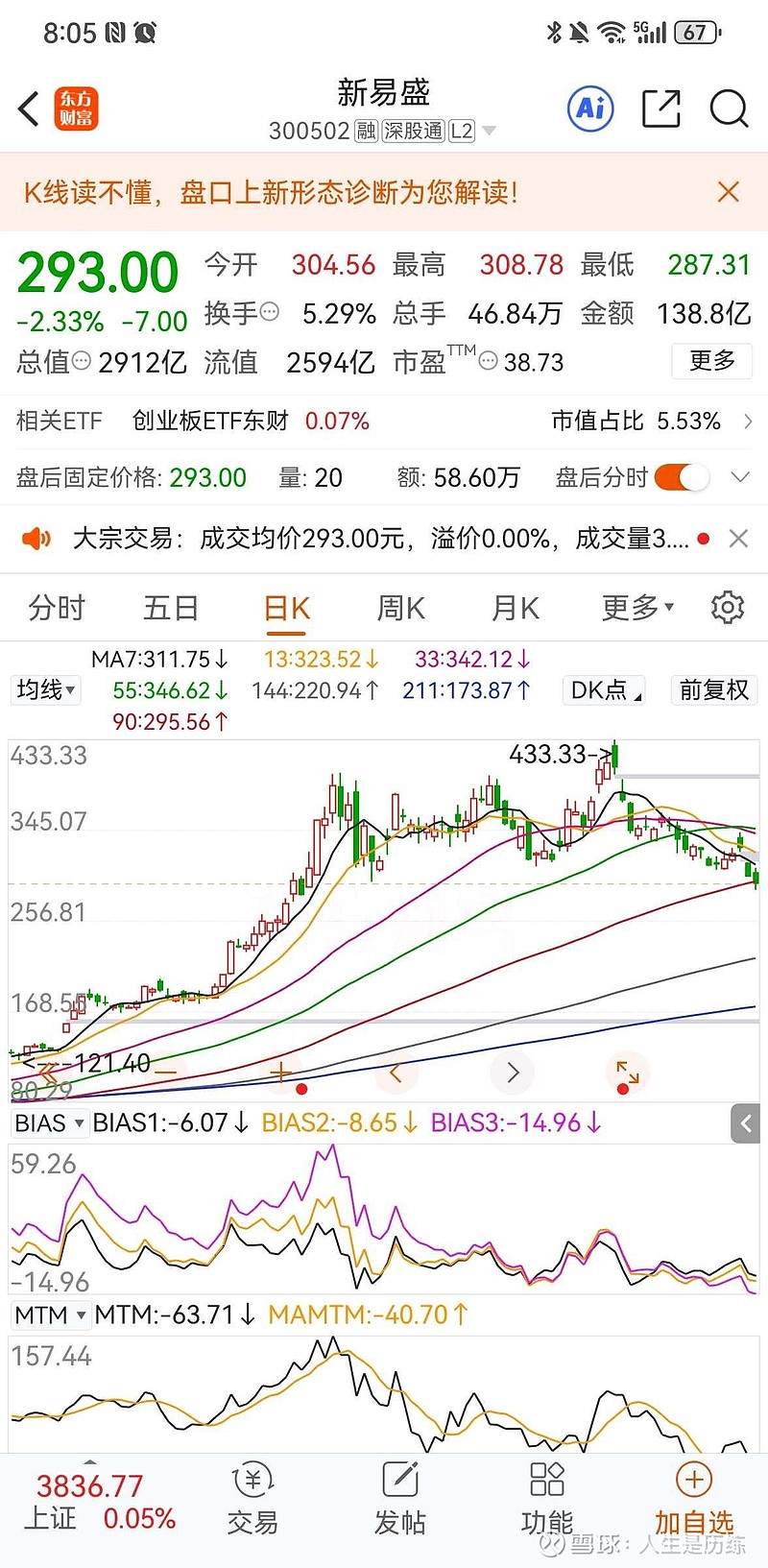Open the 均线 moving average dropdown
Screen dimensions: 768x1568
click(x=44, y=690)
